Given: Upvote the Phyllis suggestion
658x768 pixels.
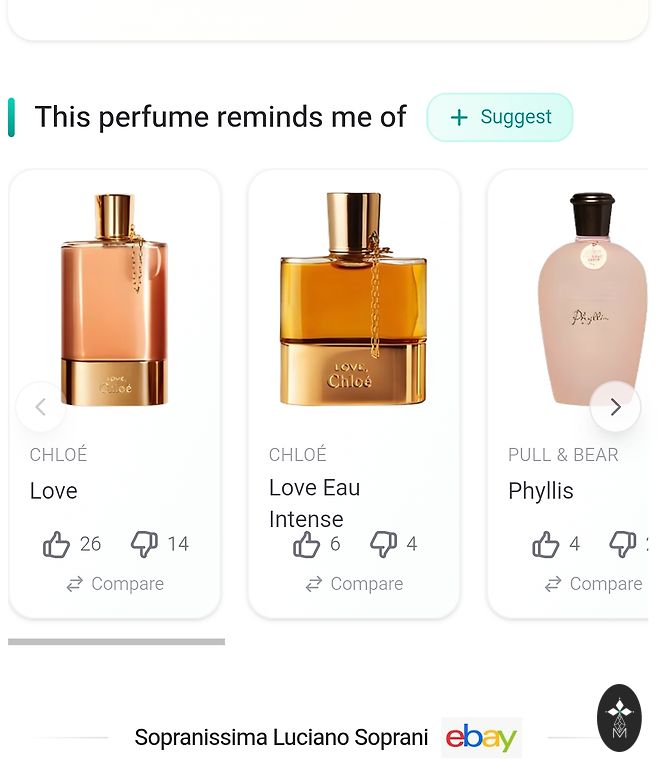Looking at the screenshot, I should [545, 544].
